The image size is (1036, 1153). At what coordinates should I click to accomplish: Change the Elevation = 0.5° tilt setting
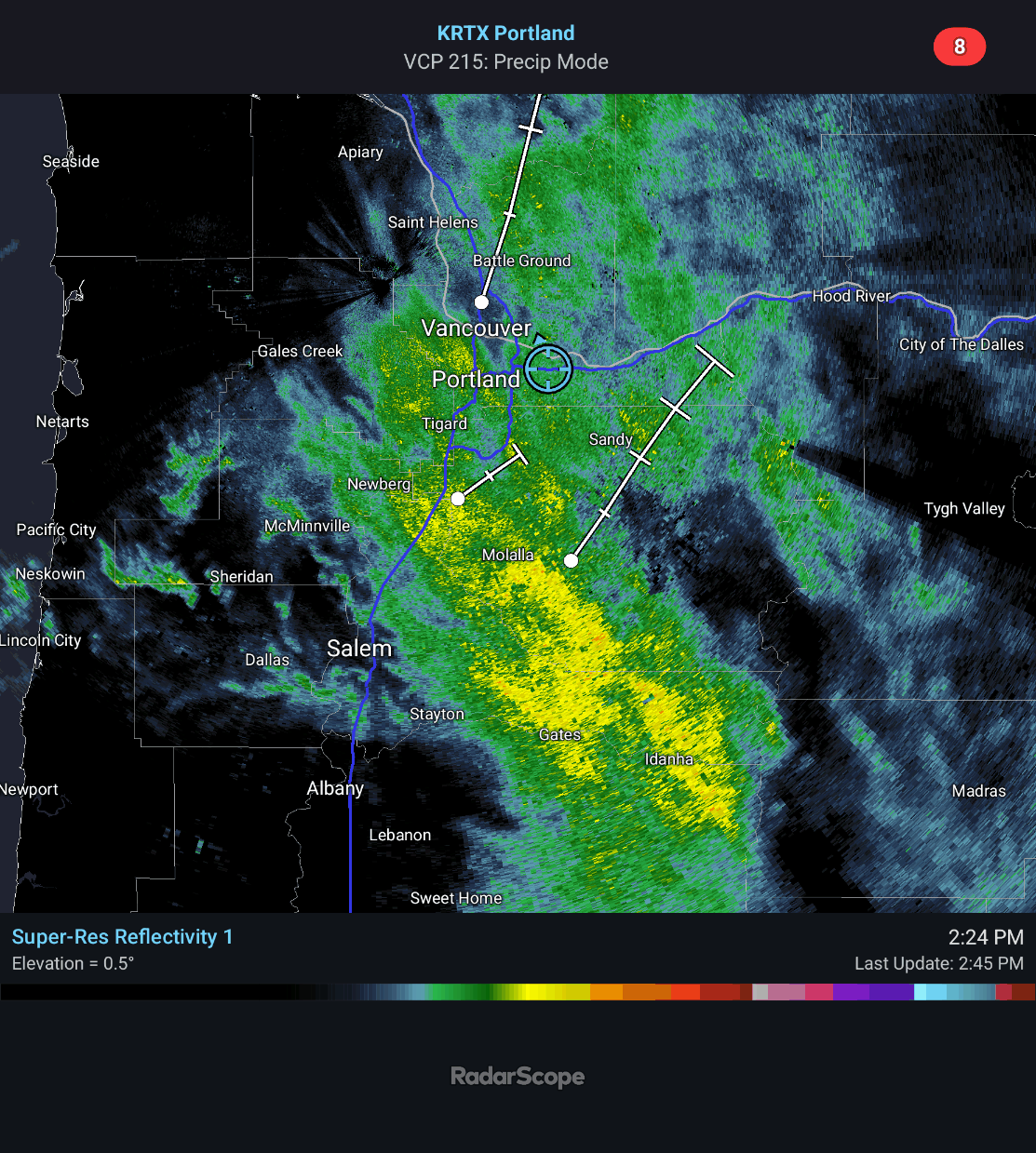(73, 963)
